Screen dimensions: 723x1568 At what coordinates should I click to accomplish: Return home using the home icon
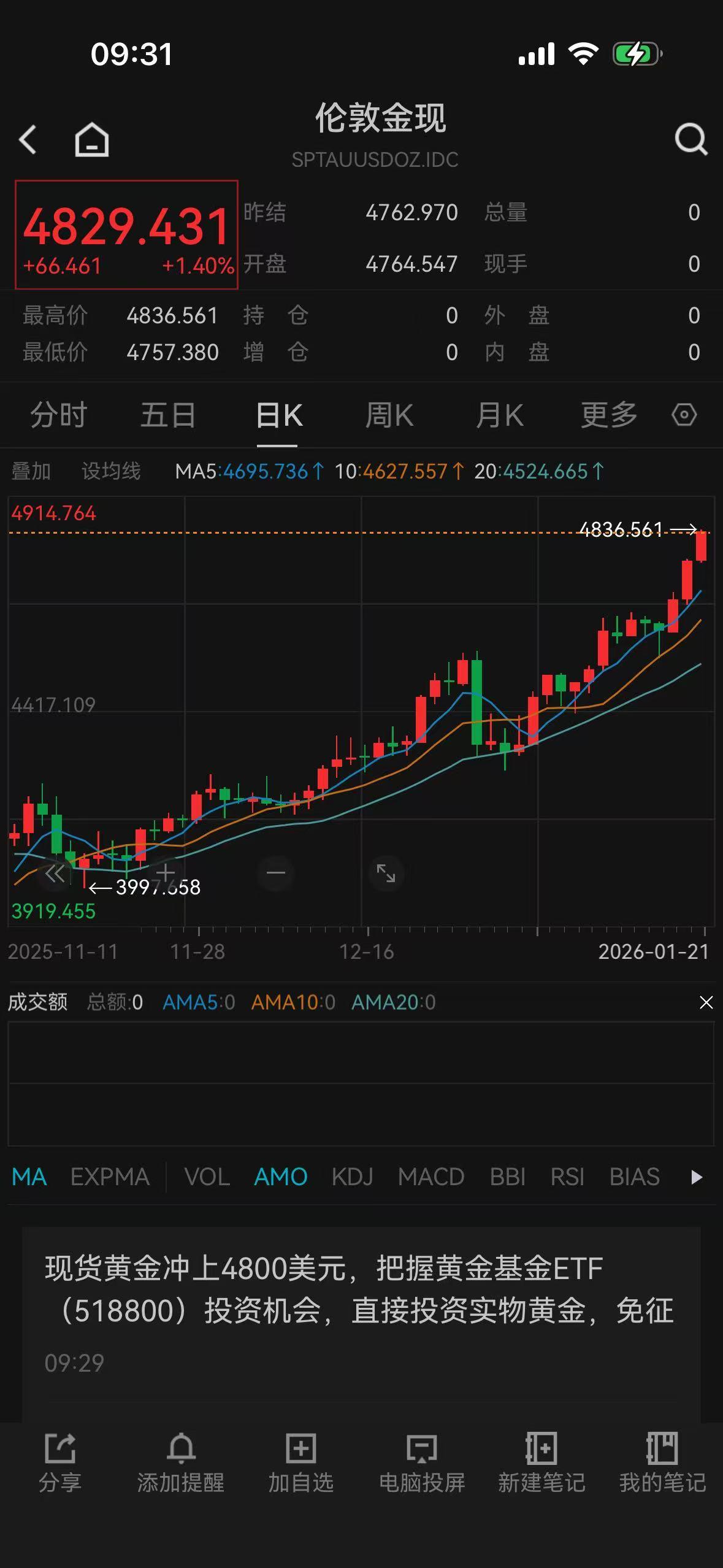coord(91,140)
